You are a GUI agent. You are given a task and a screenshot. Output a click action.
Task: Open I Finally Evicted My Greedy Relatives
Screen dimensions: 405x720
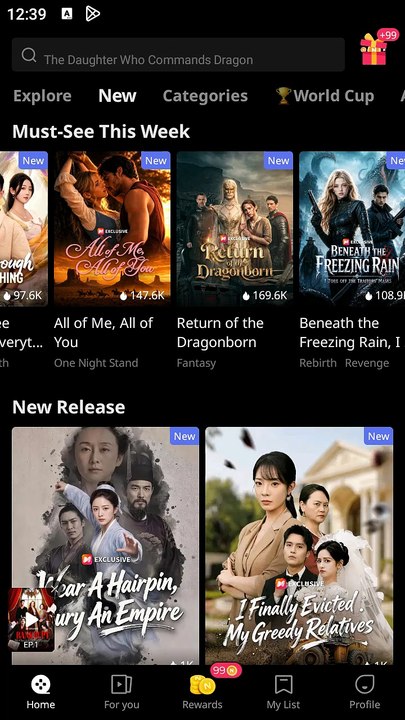[299, 546]
